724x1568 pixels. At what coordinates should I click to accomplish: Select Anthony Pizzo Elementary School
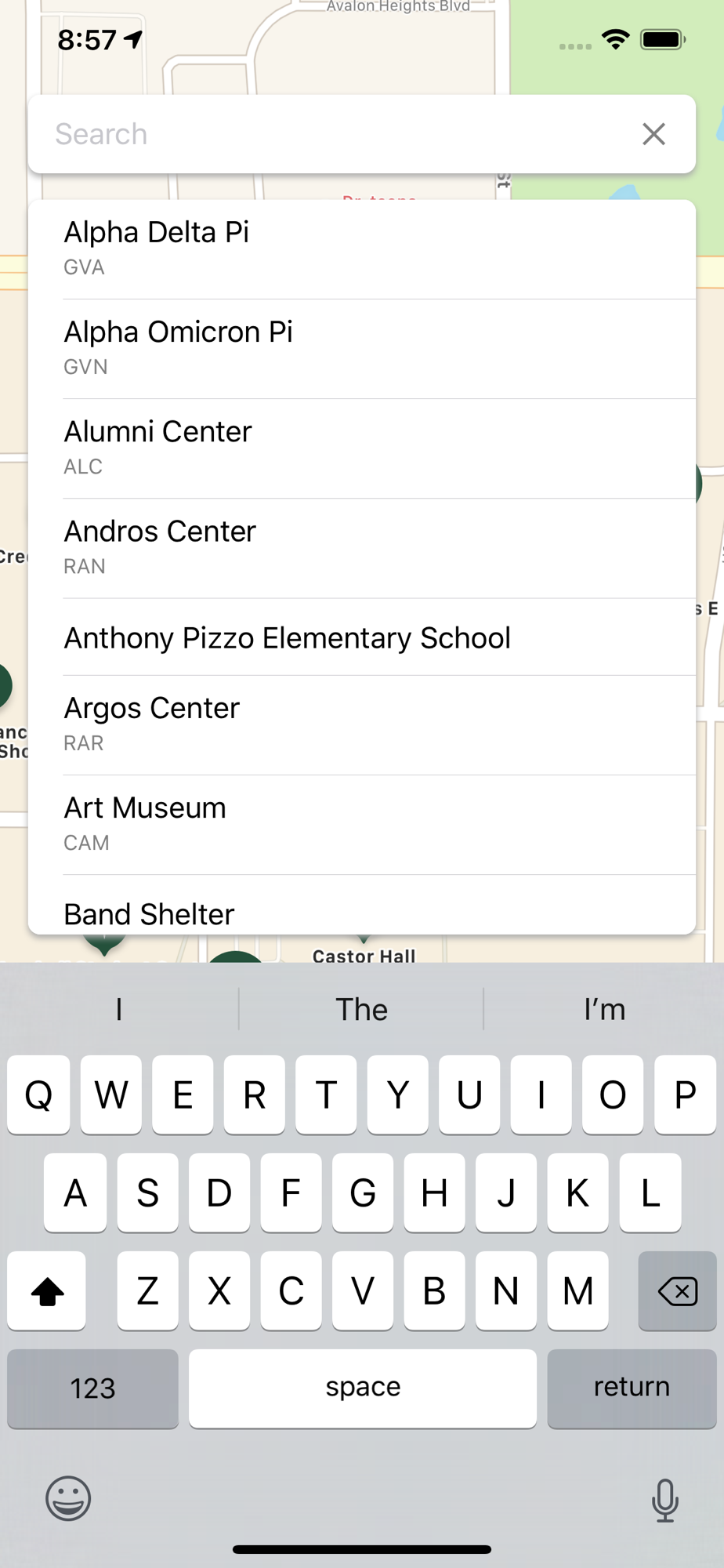point(362,637)
